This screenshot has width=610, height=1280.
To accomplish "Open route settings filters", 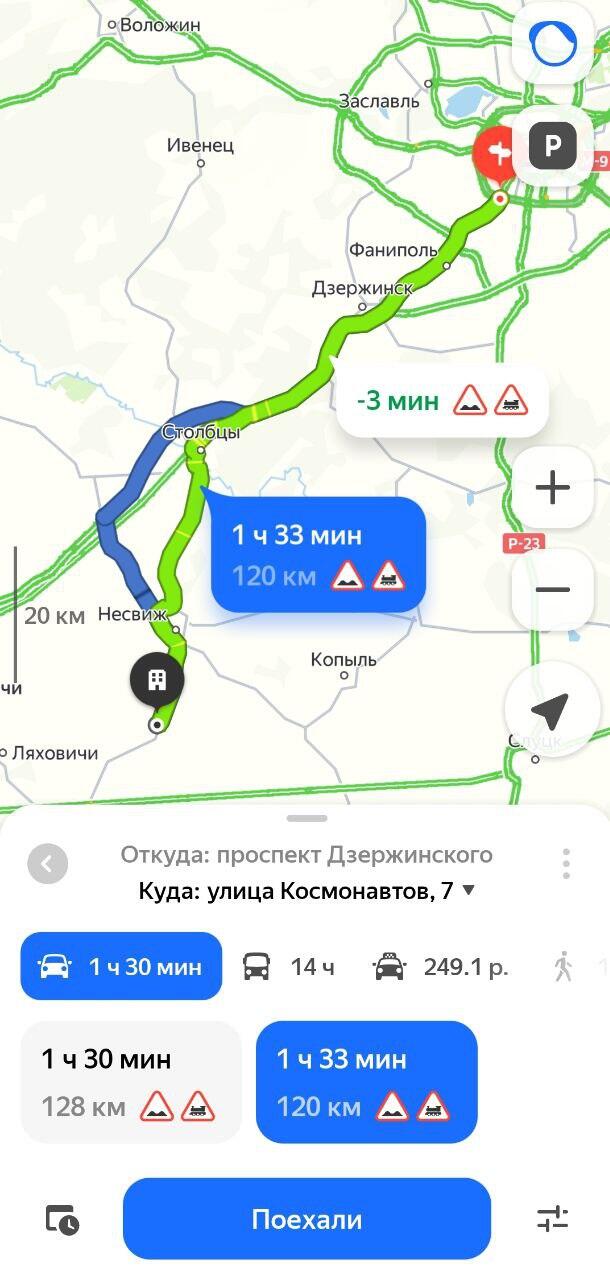I will tap(552, 1219).
